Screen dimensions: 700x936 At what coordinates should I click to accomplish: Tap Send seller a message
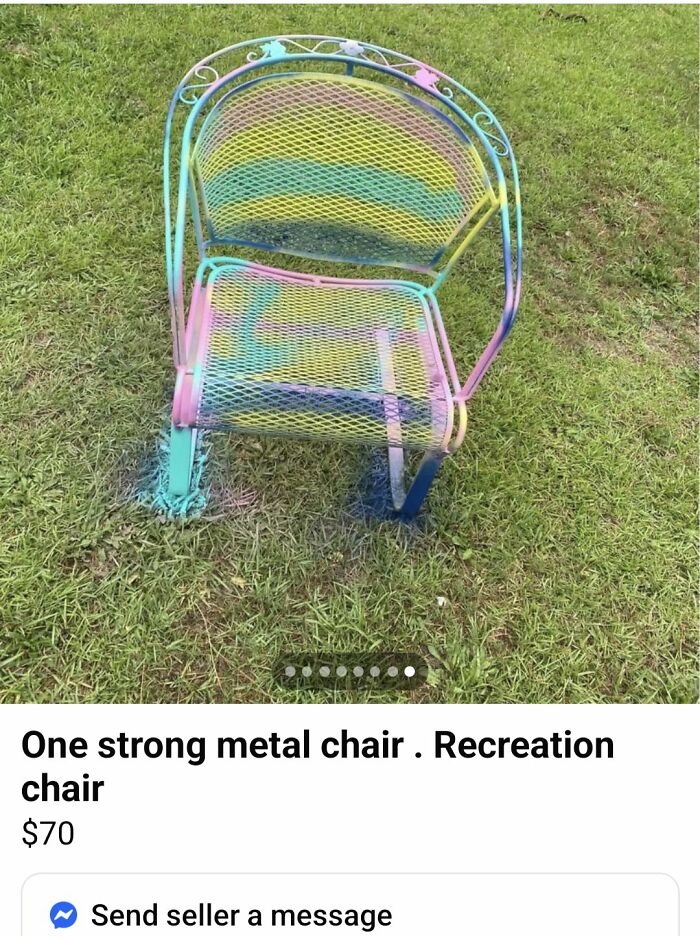pyautogui.click(x=241, y=914)
